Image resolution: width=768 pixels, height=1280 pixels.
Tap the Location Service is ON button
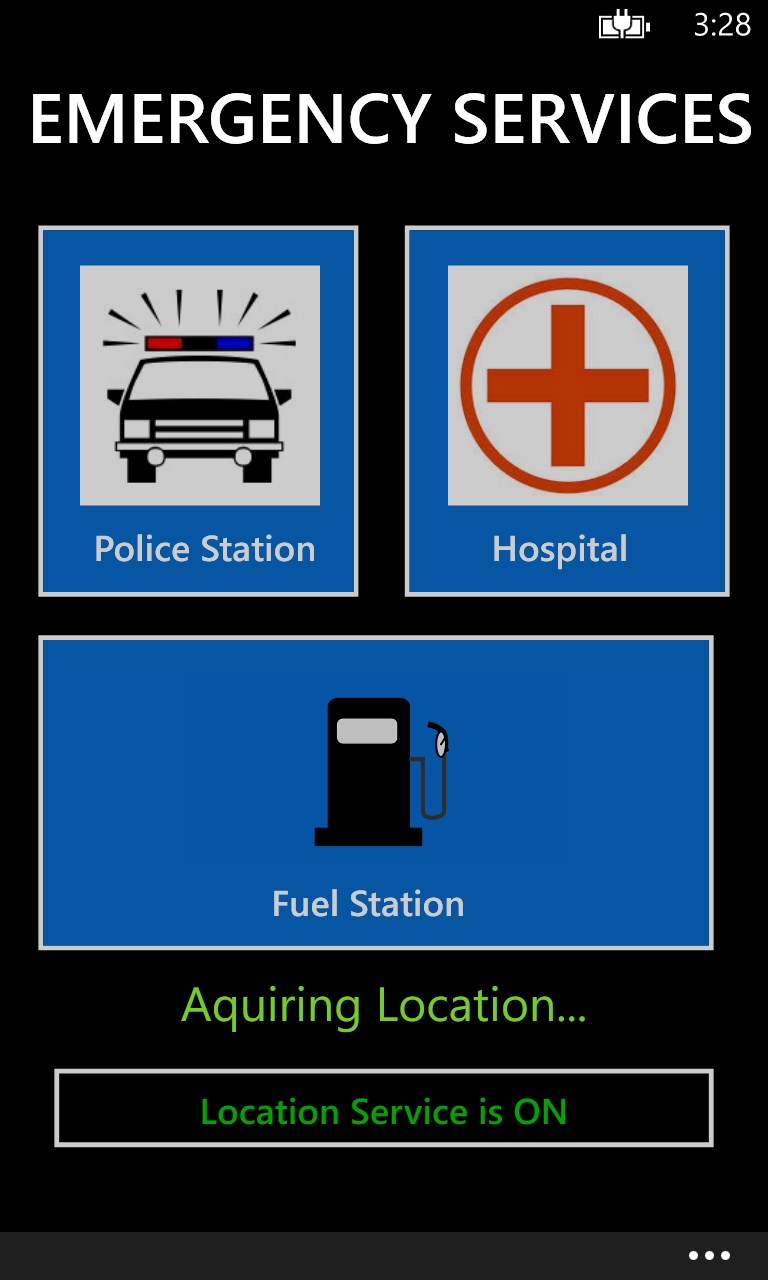[x=384, y=1108]
